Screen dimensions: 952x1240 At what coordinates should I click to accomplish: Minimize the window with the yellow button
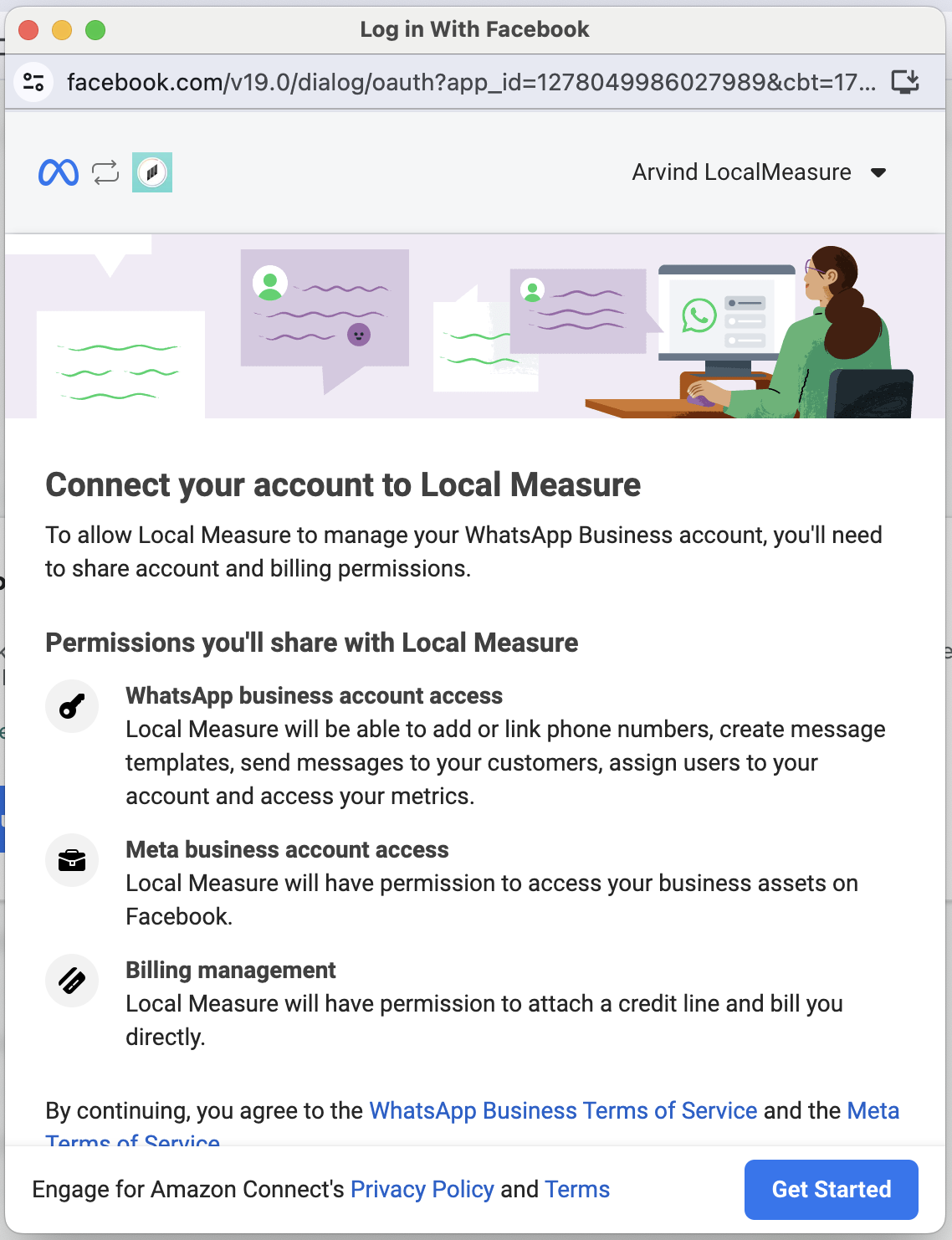point(62,30)
